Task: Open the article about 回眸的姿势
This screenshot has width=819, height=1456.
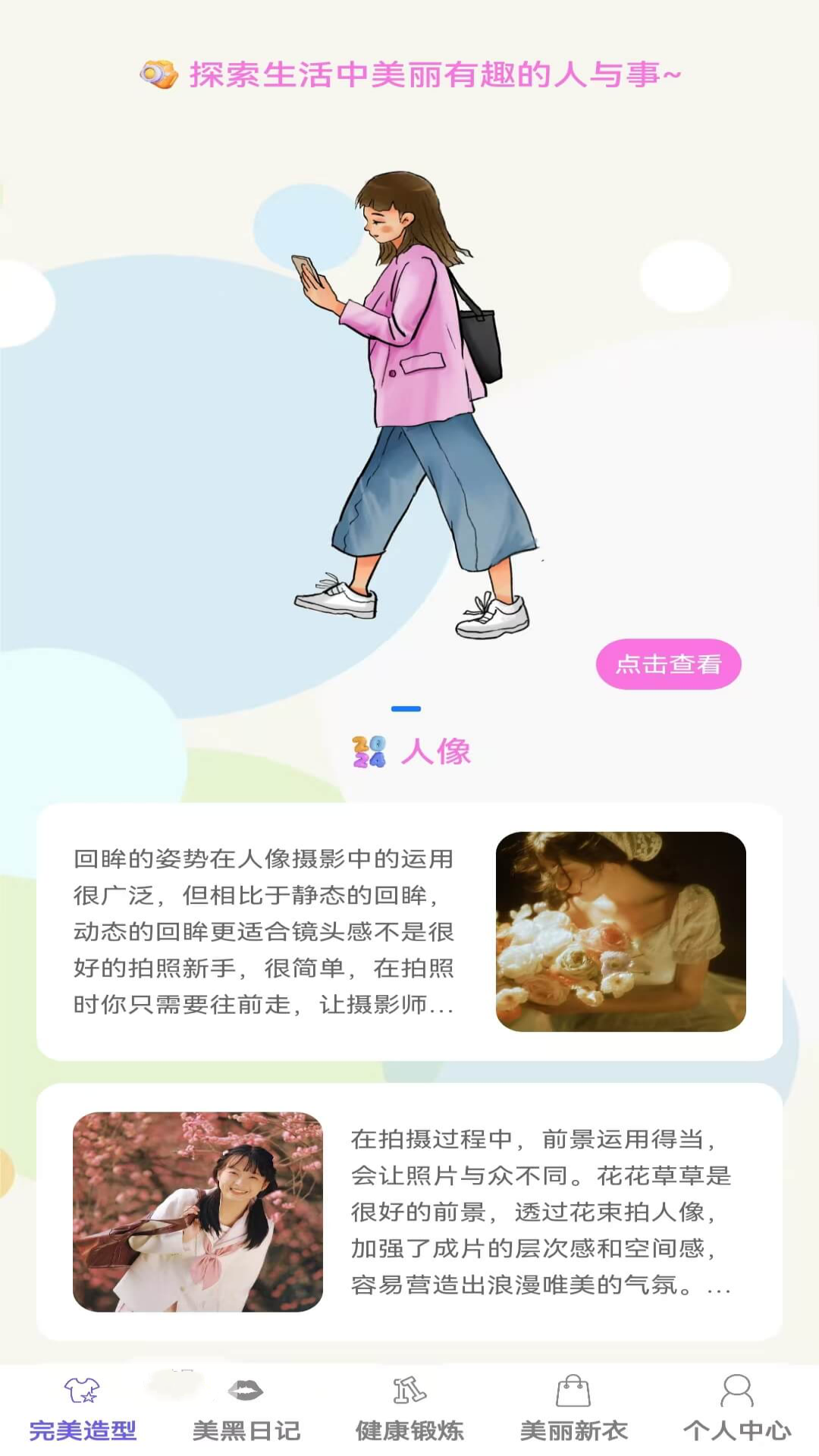Action: click(409, 931)
